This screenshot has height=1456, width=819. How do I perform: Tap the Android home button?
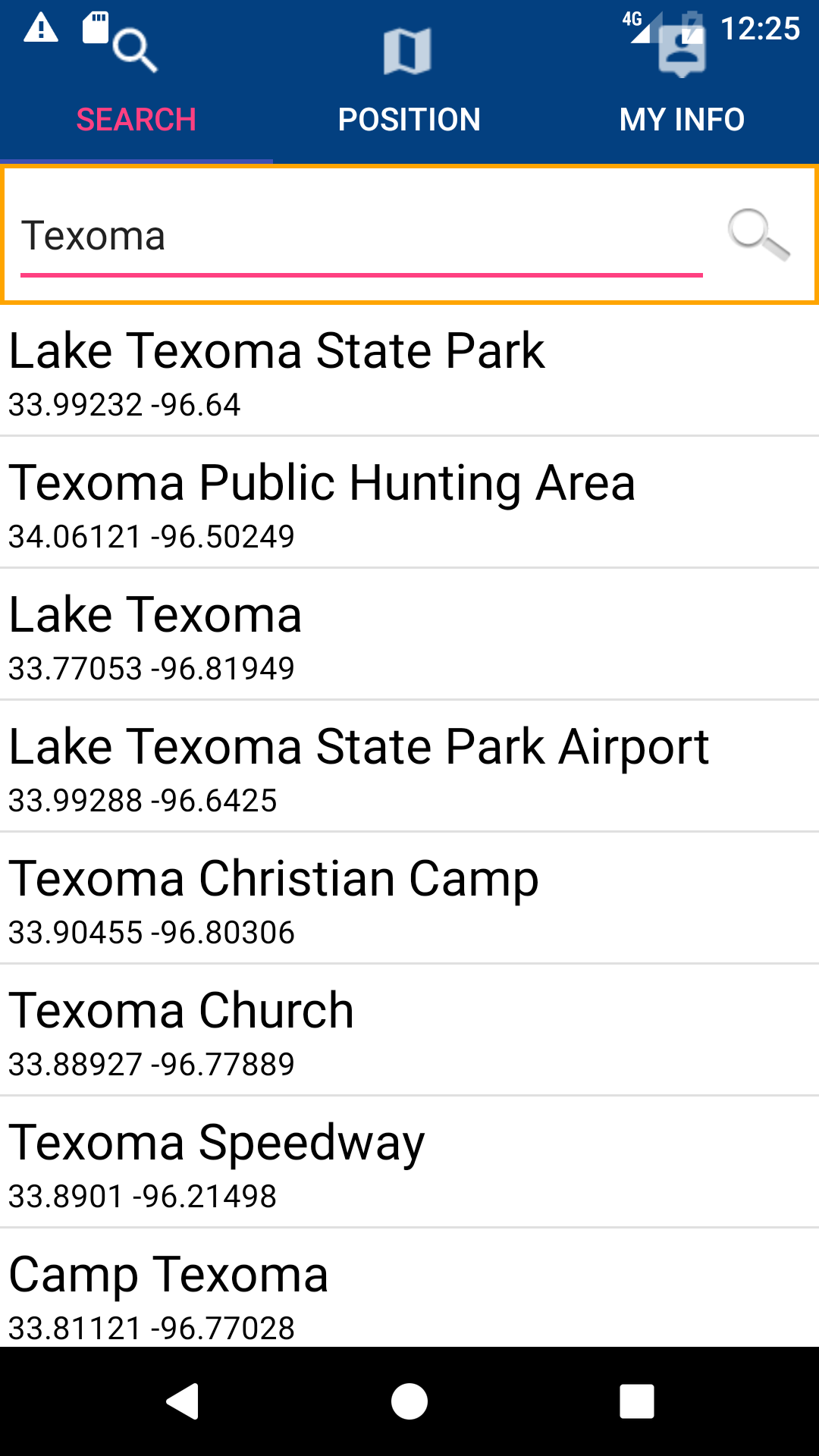409,1401
